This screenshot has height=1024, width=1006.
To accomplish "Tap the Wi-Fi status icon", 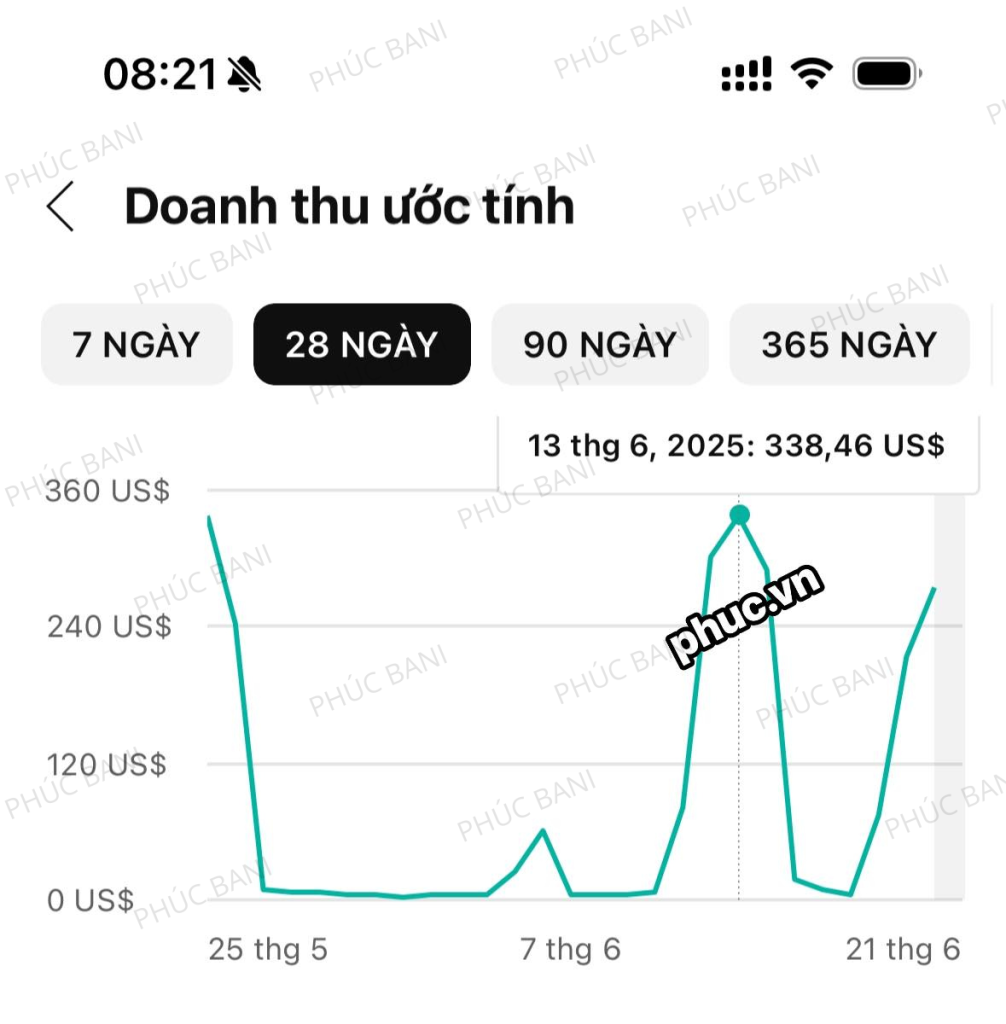I will [812, 71].
